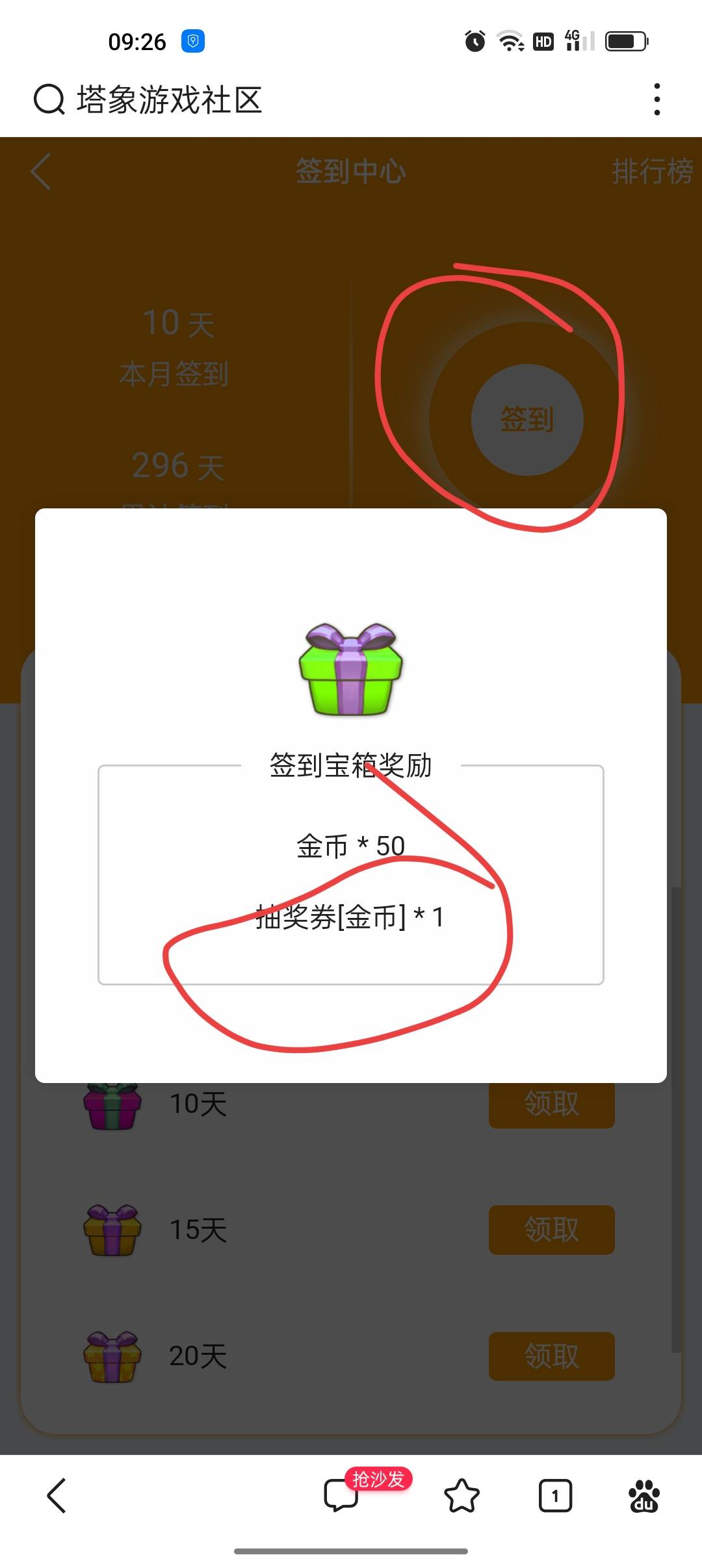Tap the round 签到 check-in button
This screenshot has height=1568, width=702.
(x=527, y=420)
